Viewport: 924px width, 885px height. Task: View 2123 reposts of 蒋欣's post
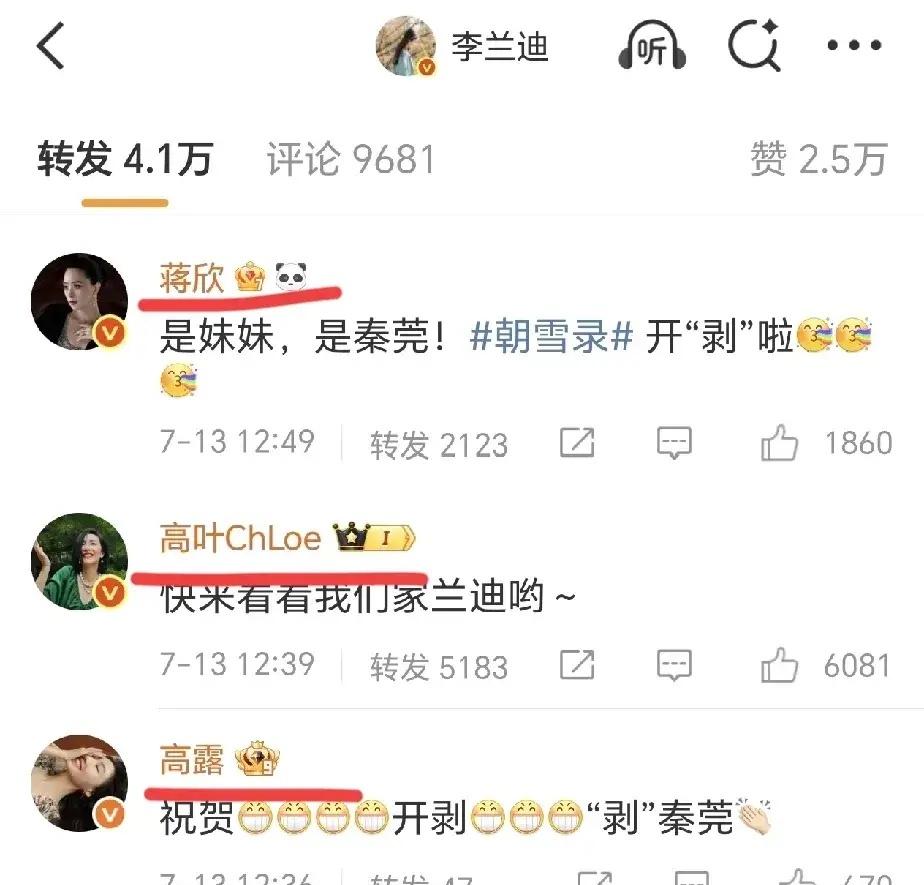[x=439, y=445]
